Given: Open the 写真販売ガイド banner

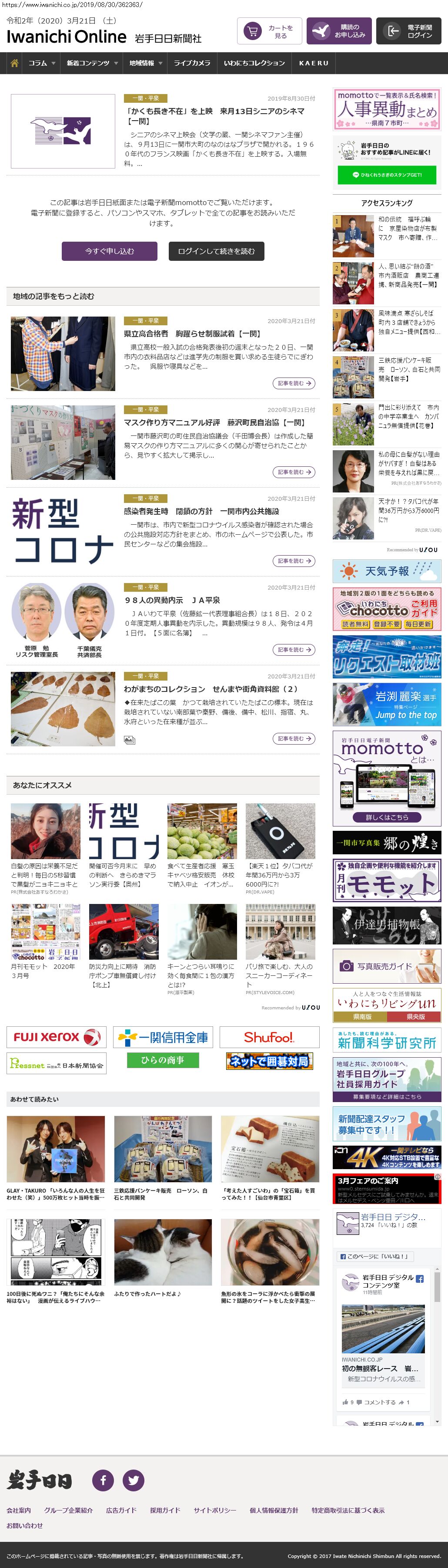Looking at the screenshot, I should (x=387, y=966).
